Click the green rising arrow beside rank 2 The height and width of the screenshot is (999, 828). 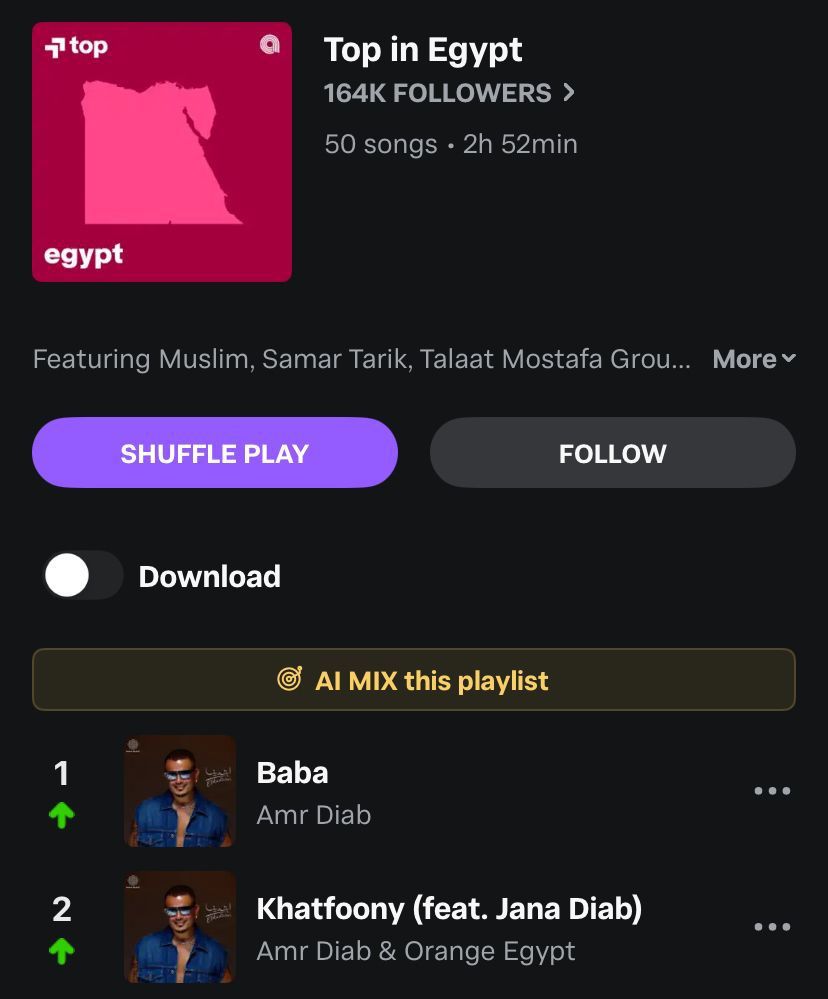tap(61, 952)
